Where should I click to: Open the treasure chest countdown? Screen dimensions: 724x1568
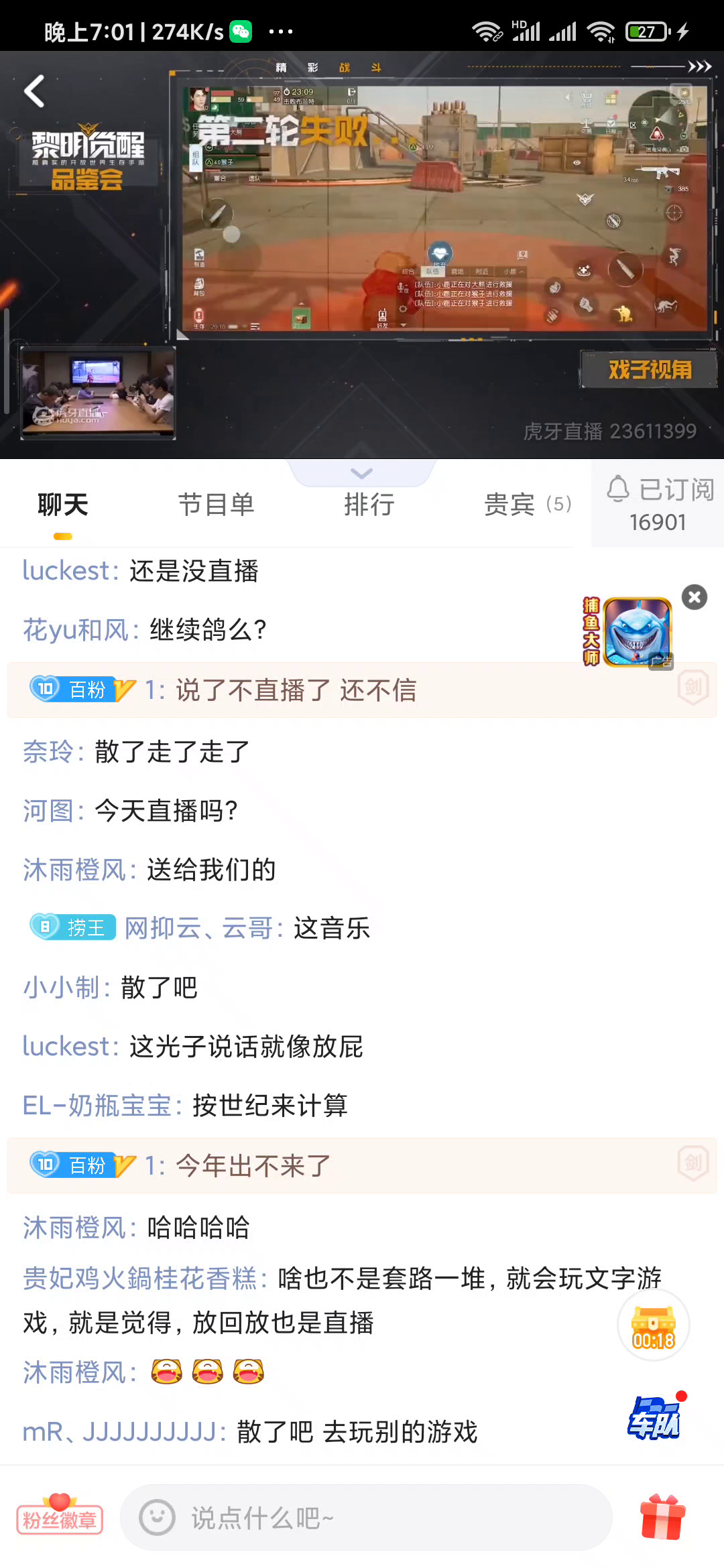click(x=653, y=1326)
